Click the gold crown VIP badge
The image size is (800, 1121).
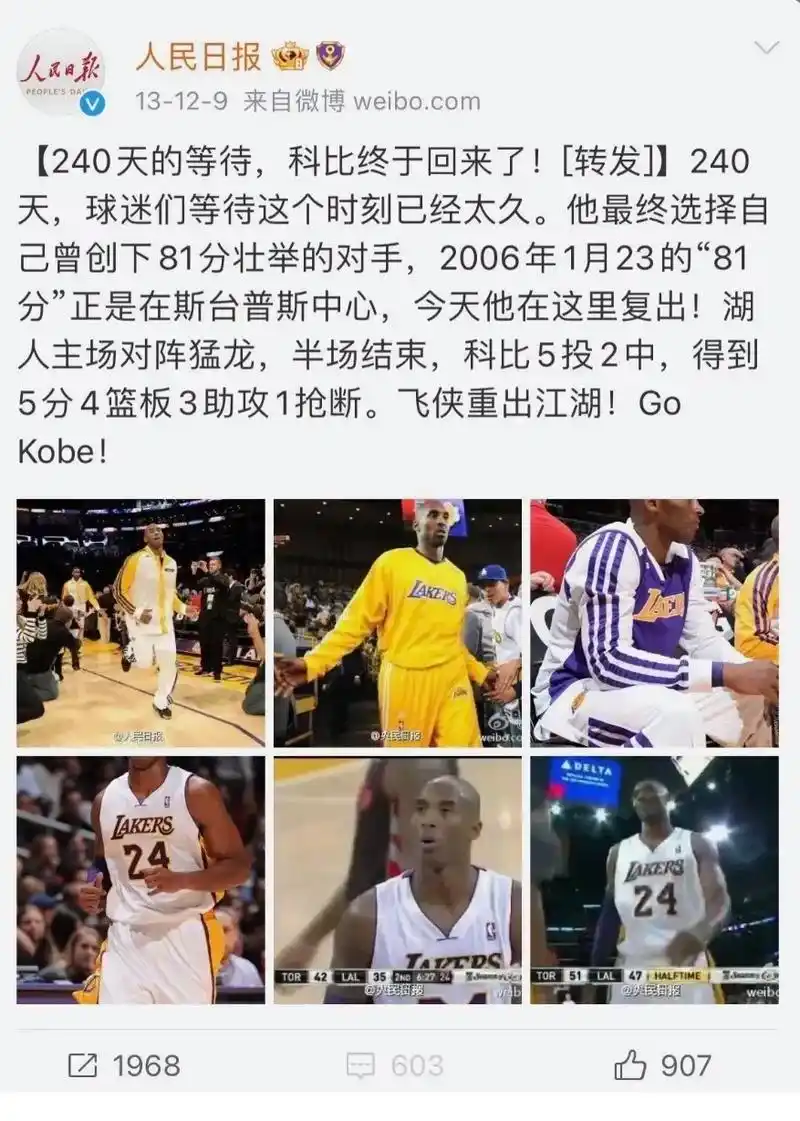287,57
